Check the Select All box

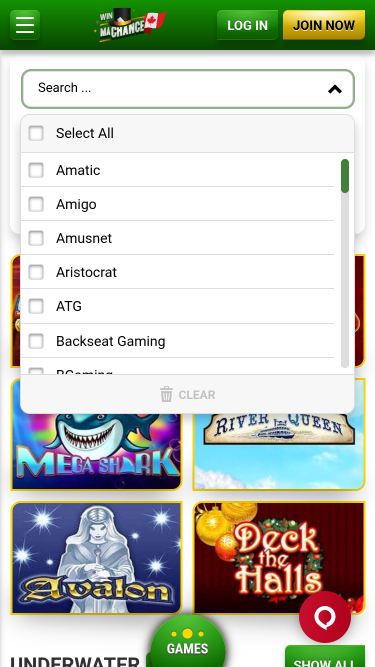pyautogui.click(x=36, y=133)
